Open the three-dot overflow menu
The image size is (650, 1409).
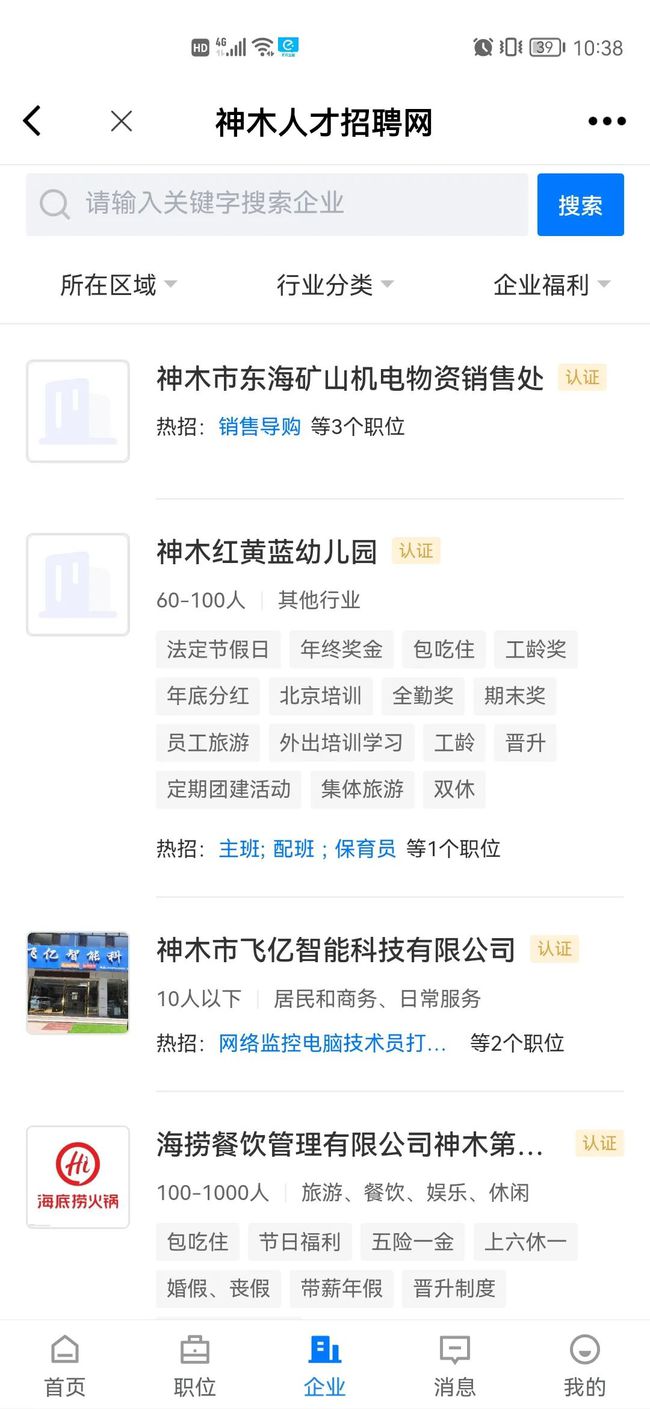(x=607, y=122)
